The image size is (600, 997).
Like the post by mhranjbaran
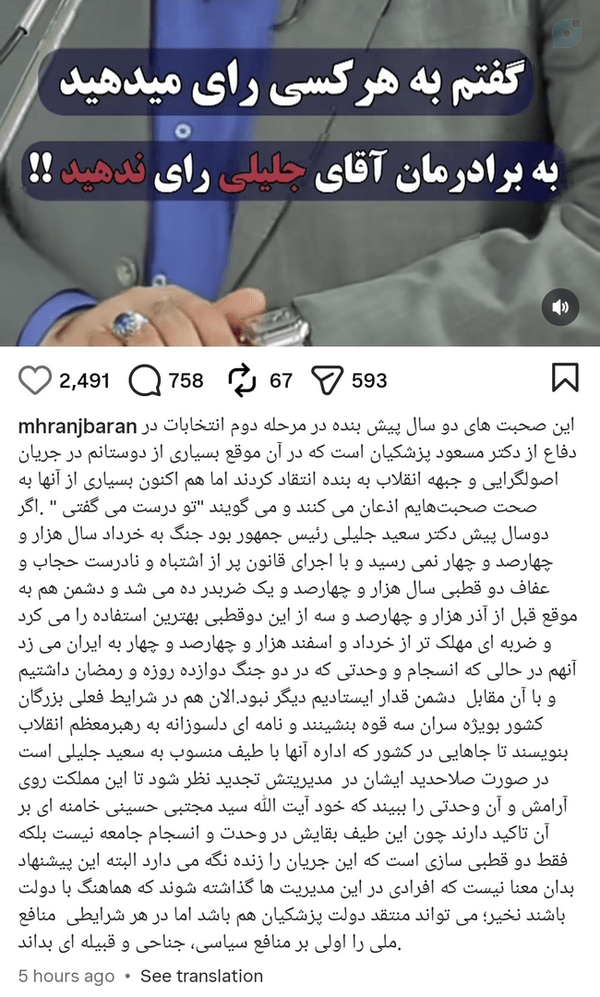[x=34, y=380]
